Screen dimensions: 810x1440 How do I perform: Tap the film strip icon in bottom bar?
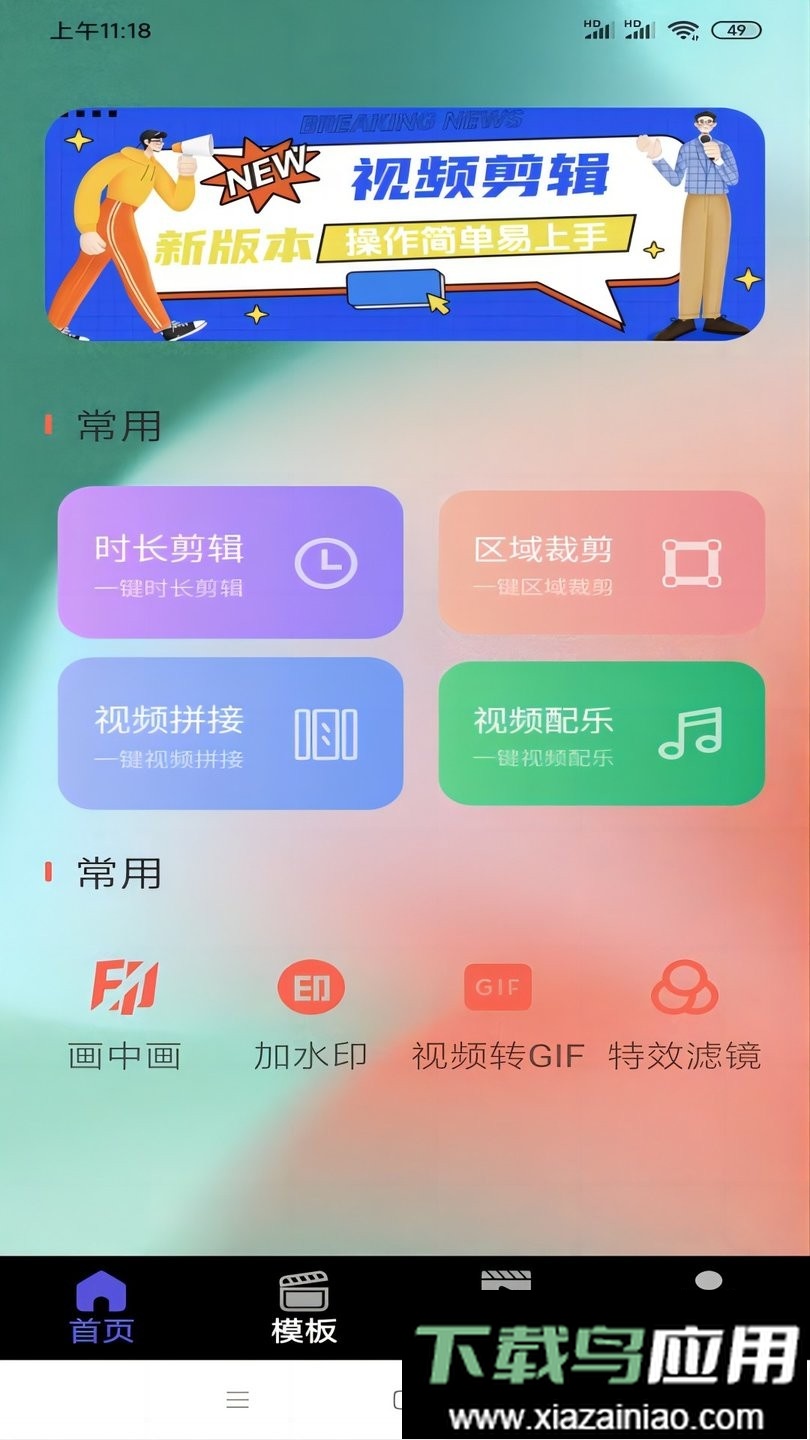point(506,1278)
